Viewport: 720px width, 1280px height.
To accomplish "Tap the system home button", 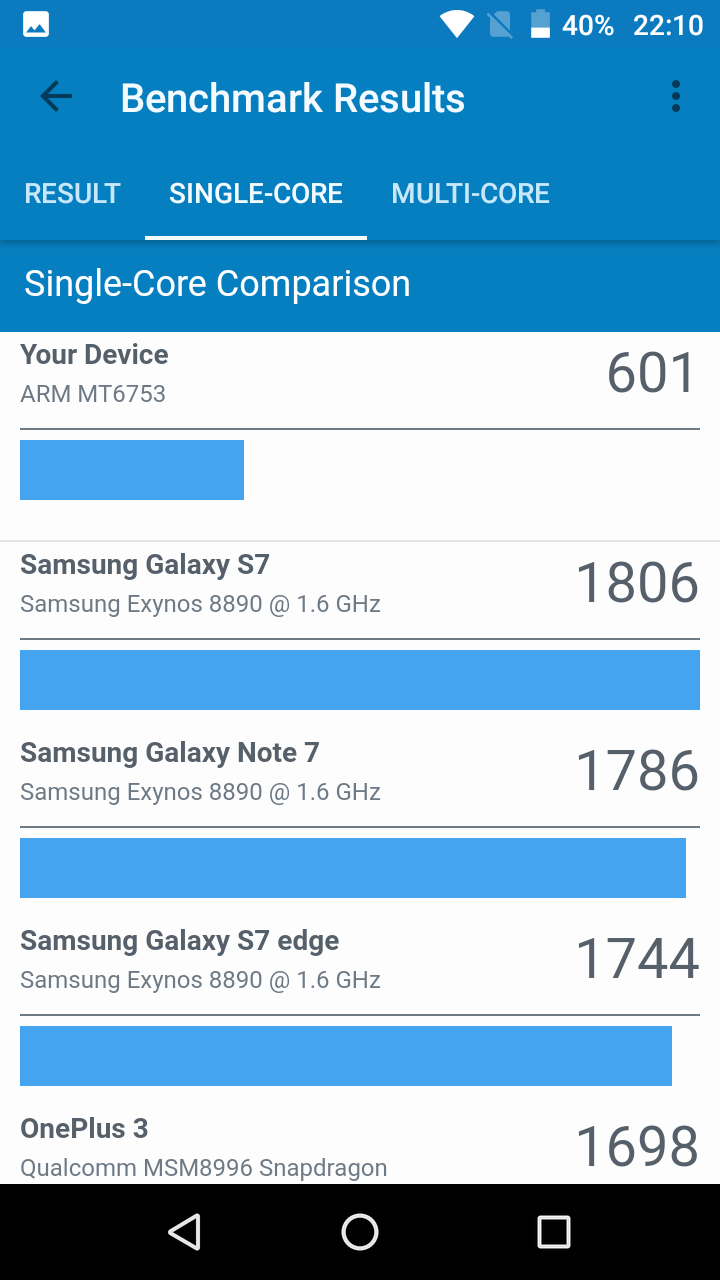I will (x=360, y=1232).
